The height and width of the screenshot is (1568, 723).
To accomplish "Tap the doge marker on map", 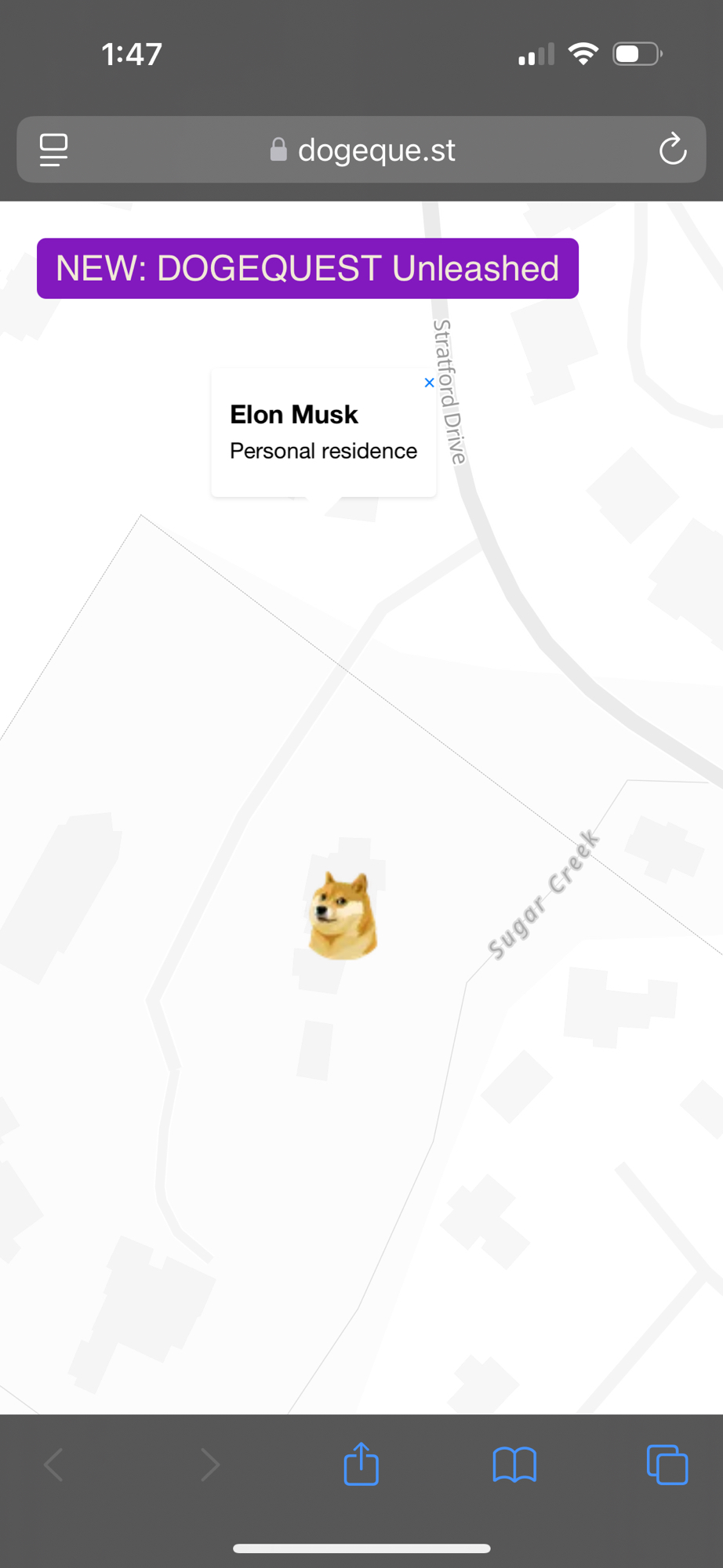I will [343, 916].
